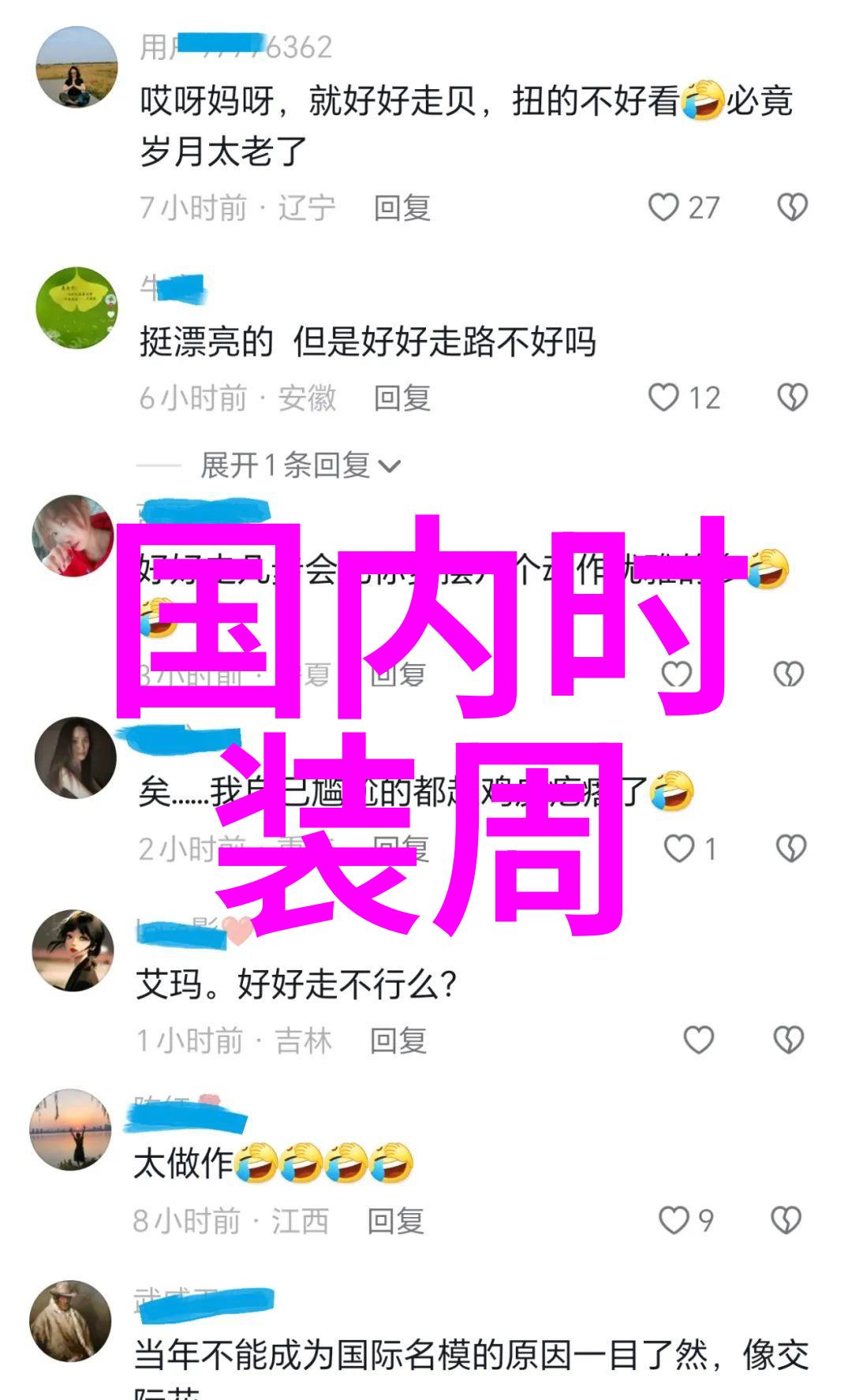Dislike the comment posted 7 hours ago from Liaoning

pyautogui.click(x=792, y=207)
